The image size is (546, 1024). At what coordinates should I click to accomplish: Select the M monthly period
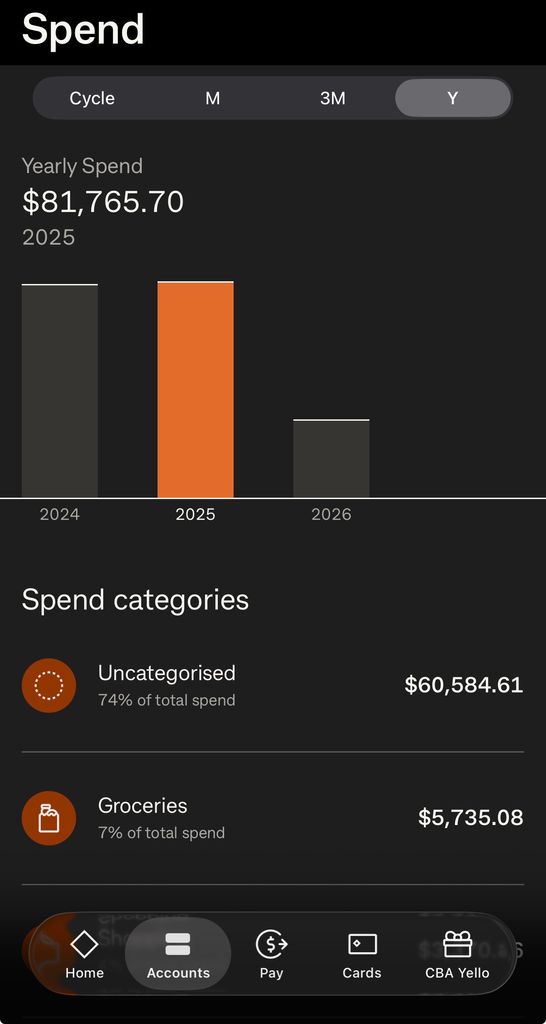click(212, 98)
